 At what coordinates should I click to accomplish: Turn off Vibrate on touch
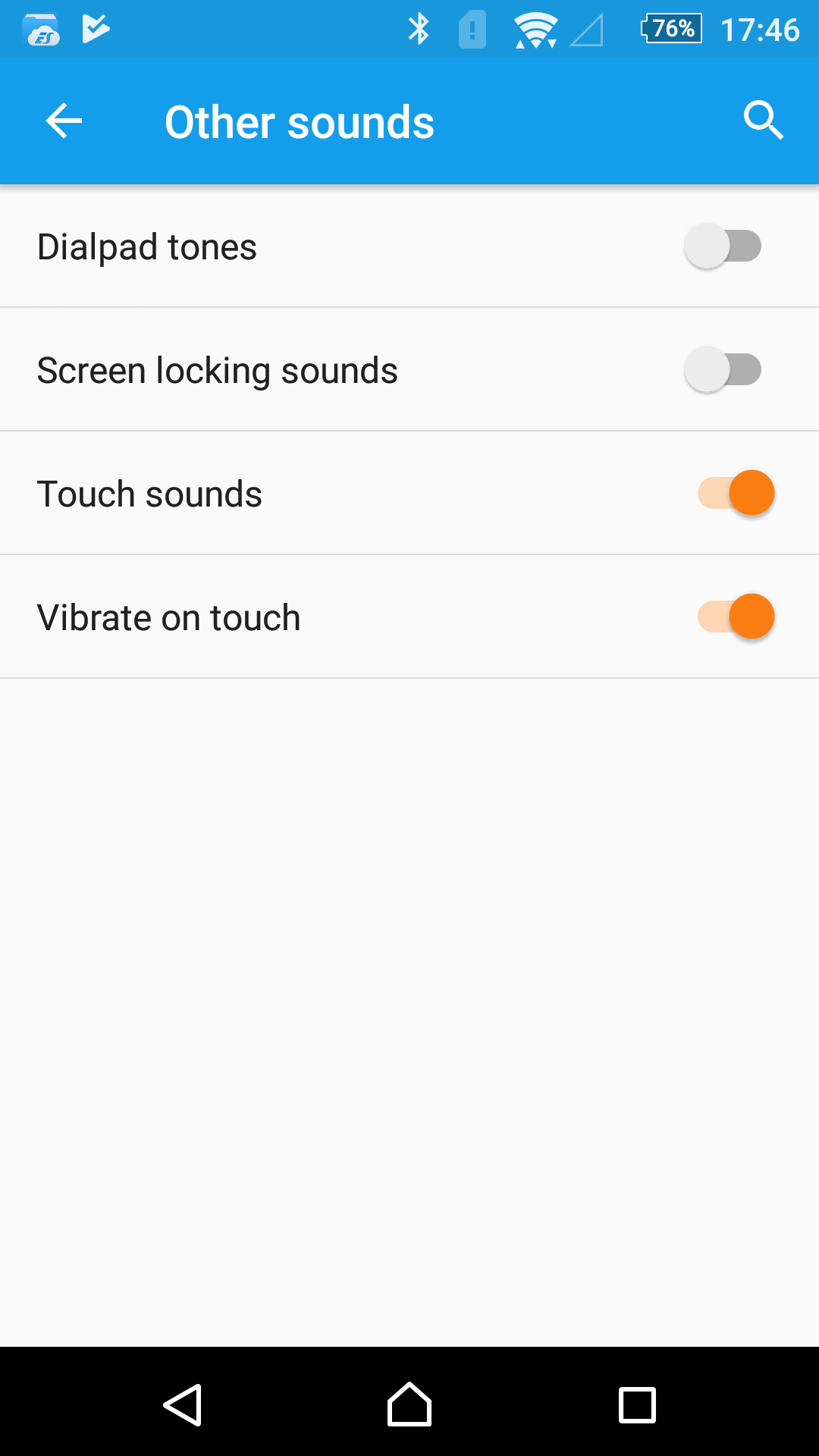pos(736,617)
